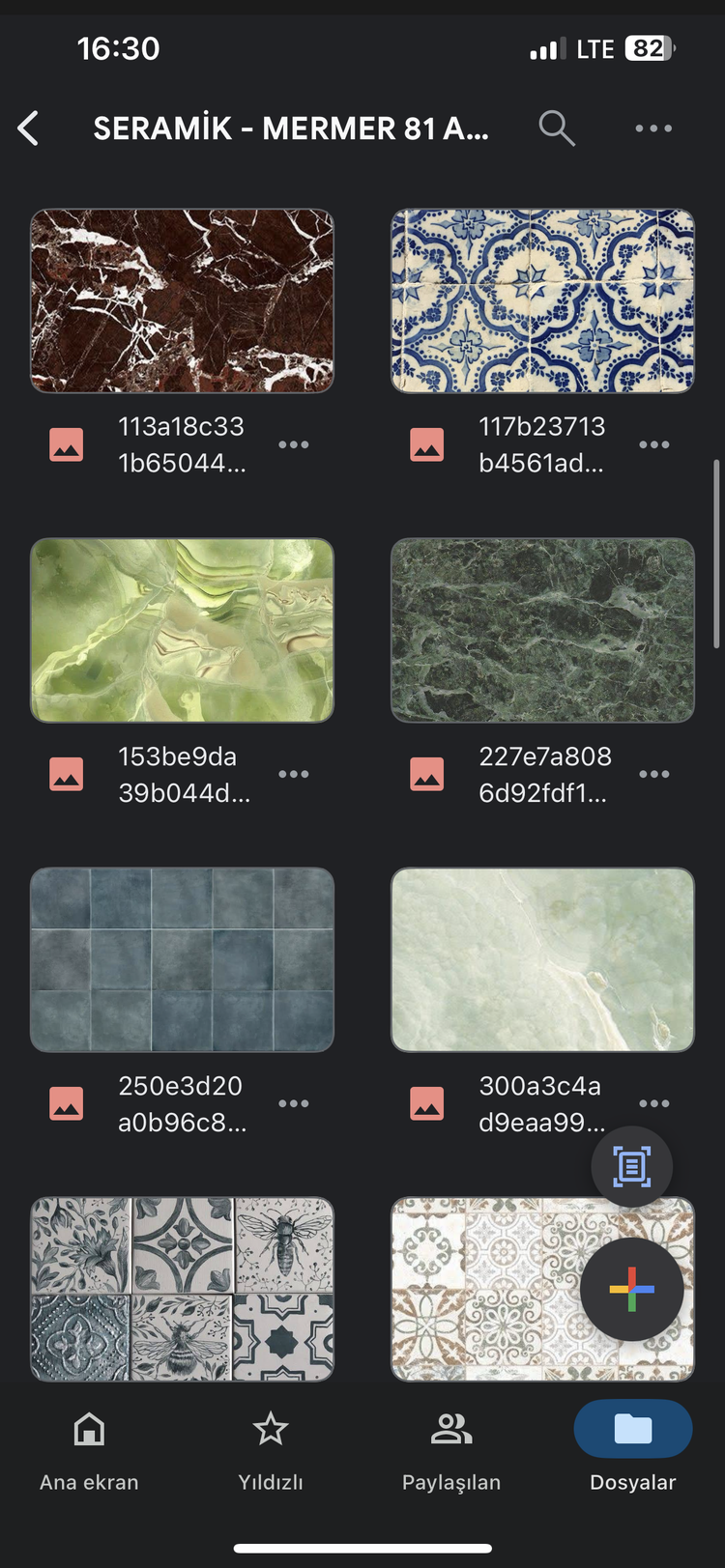Show more options for file 117b23713

[654, 444]
